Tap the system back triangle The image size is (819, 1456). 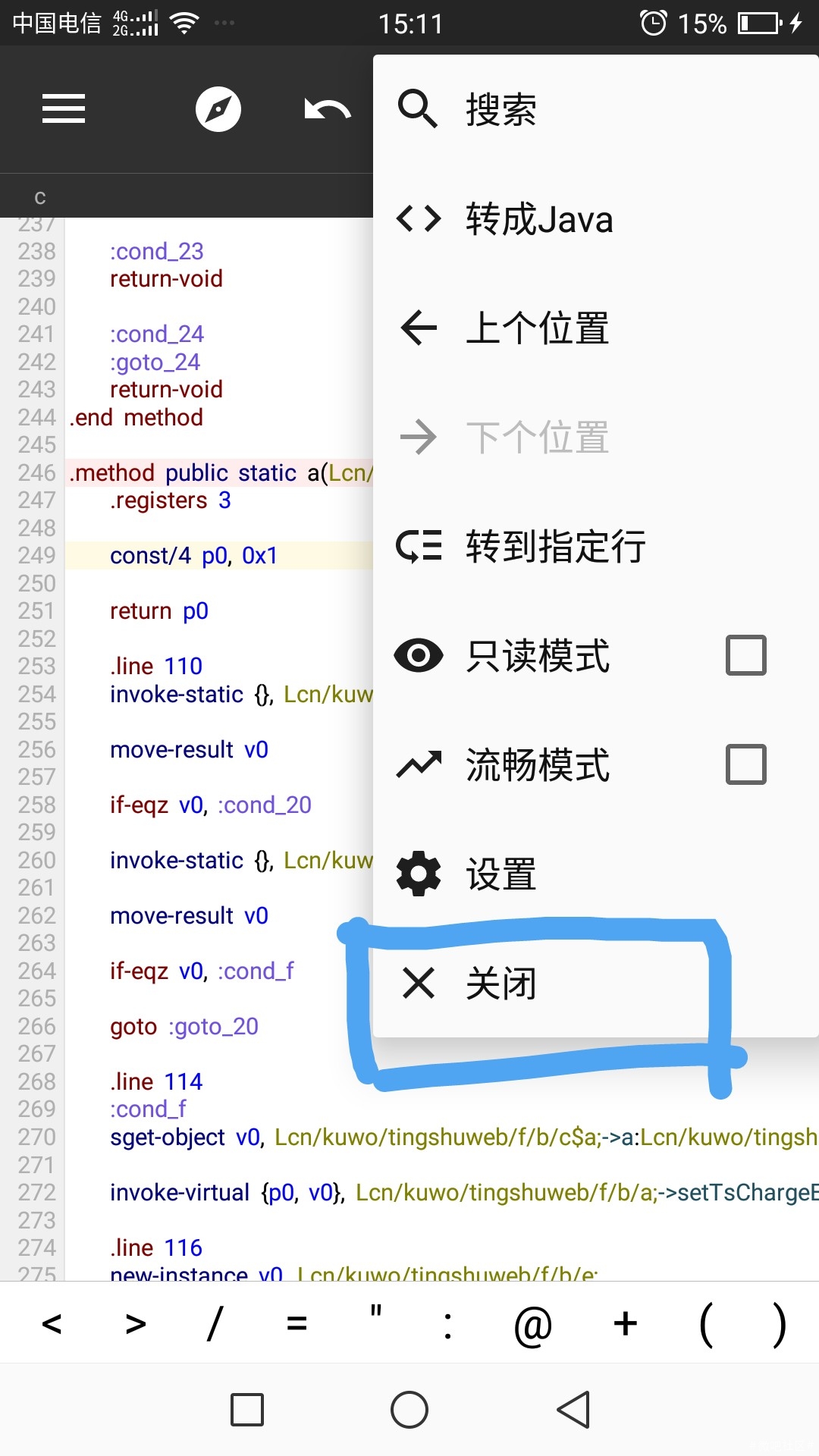[x=573, y=1410]
